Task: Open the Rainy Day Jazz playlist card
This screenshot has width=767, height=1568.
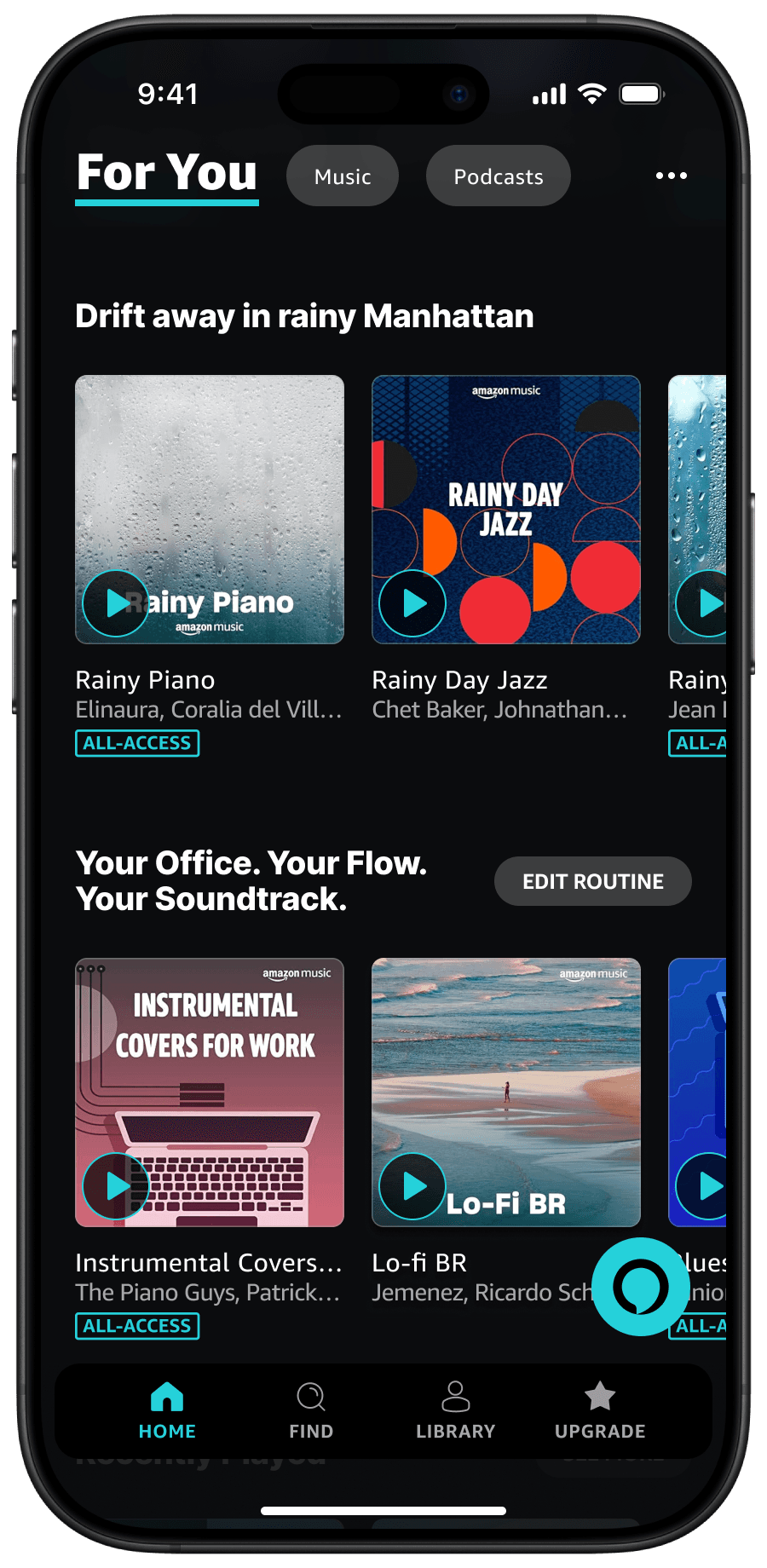Action: [506, 510]
